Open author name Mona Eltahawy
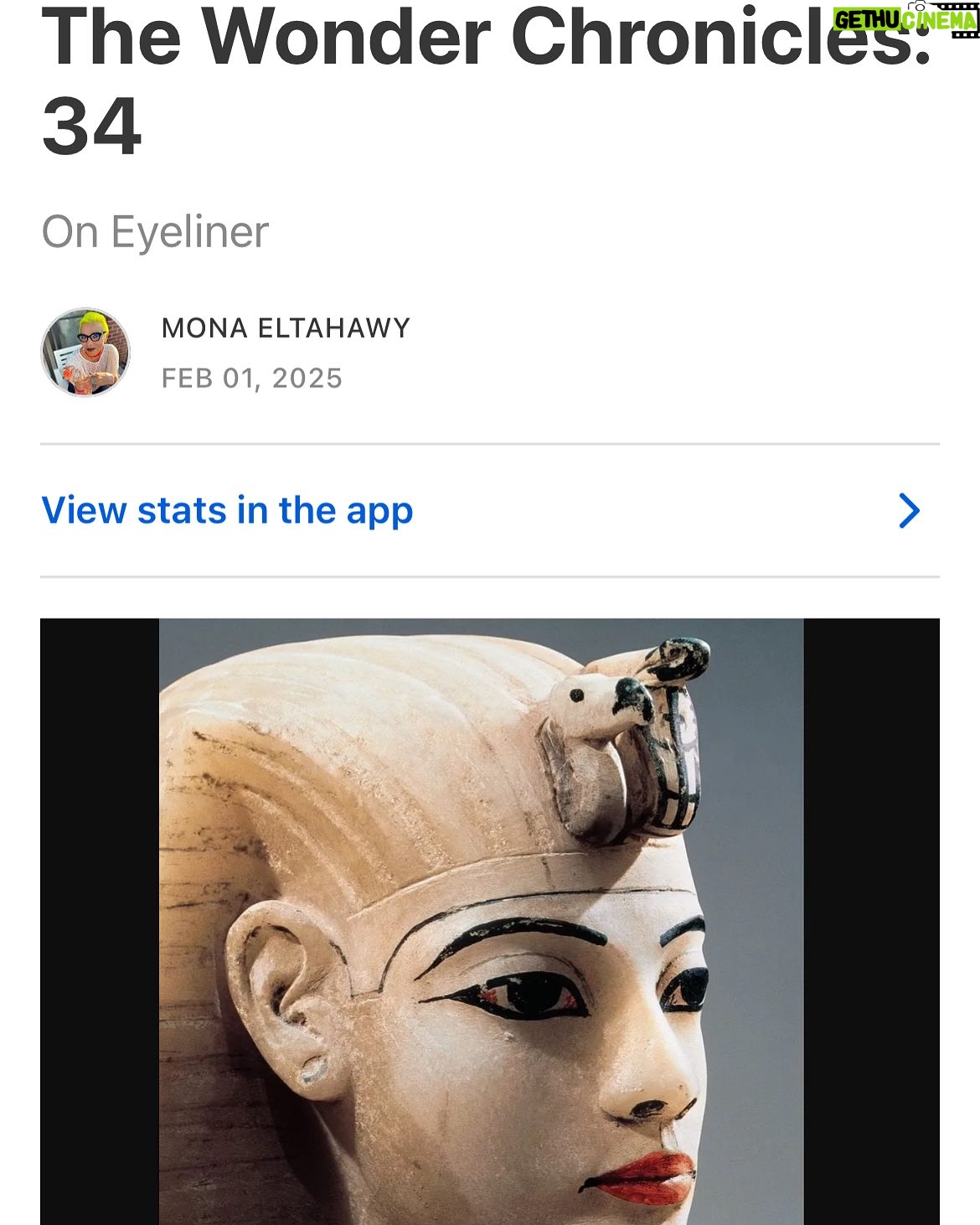980x1225 pixels. click(286, 328)
